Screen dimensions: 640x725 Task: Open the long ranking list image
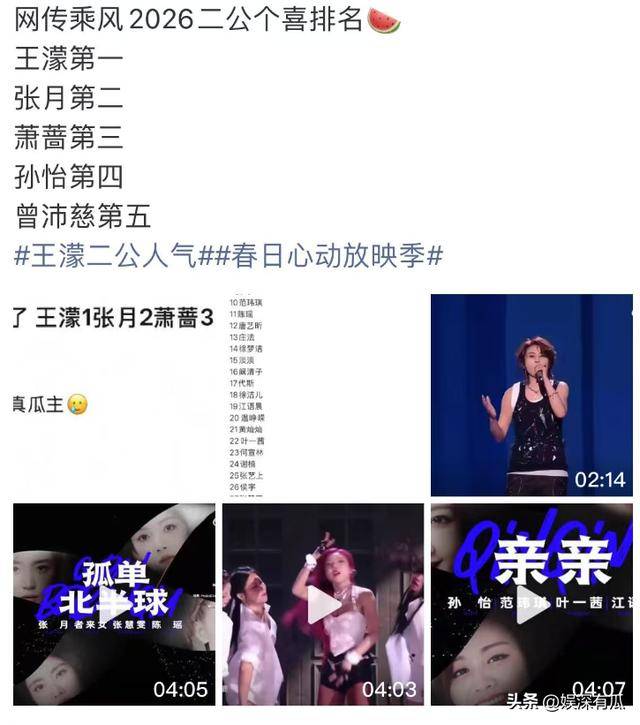322,395
